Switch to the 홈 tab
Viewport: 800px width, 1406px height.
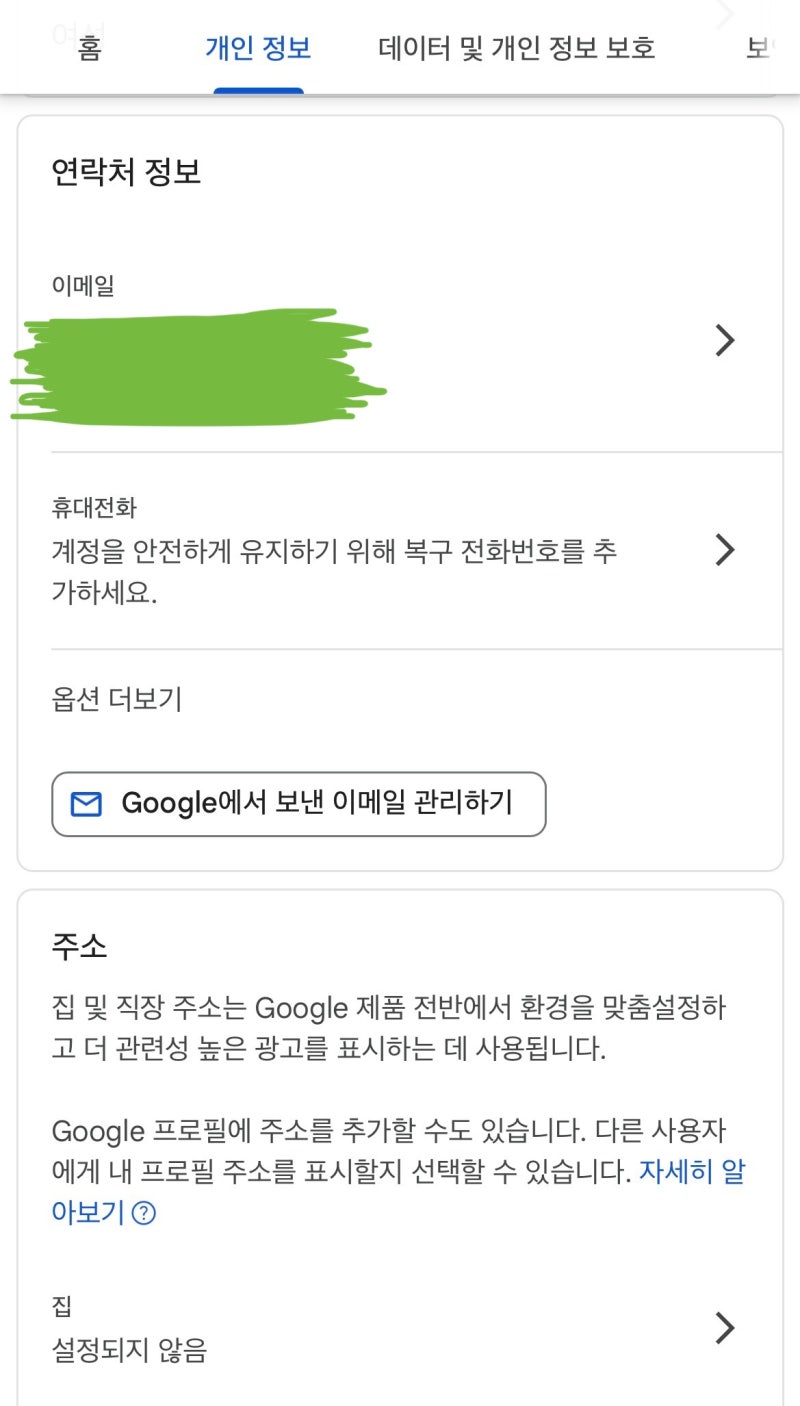88,48
